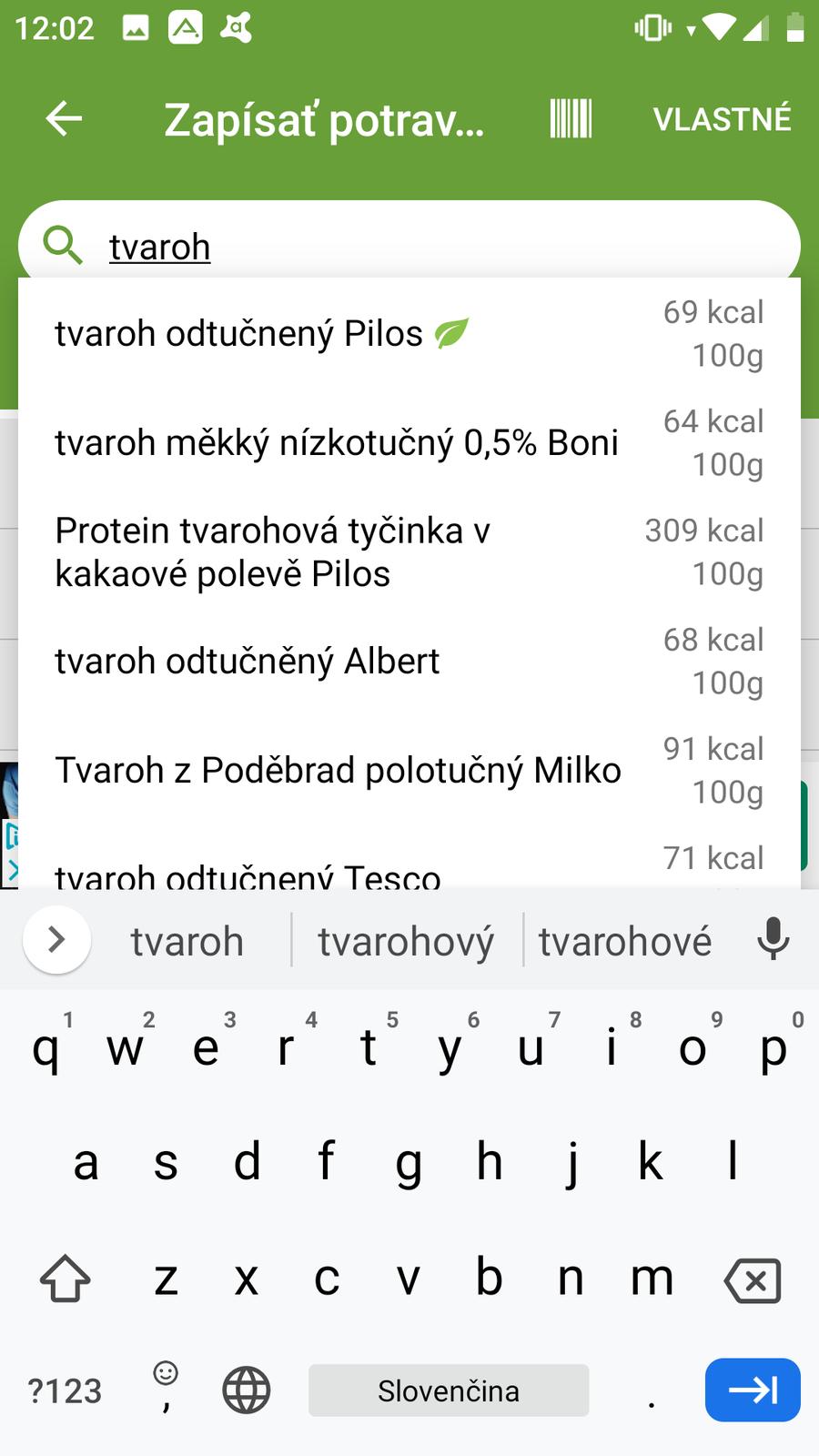Open the VLASTNÉ section

(722, 118)
